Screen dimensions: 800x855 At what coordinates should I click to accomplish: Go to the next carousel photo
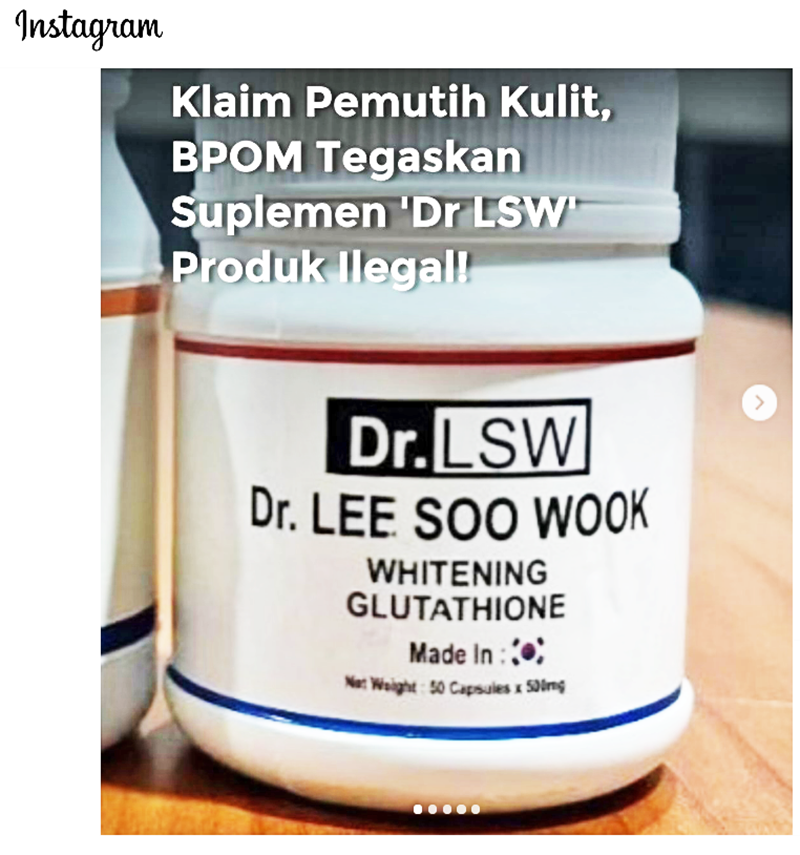pyautogui.click(x=759, y=403)
